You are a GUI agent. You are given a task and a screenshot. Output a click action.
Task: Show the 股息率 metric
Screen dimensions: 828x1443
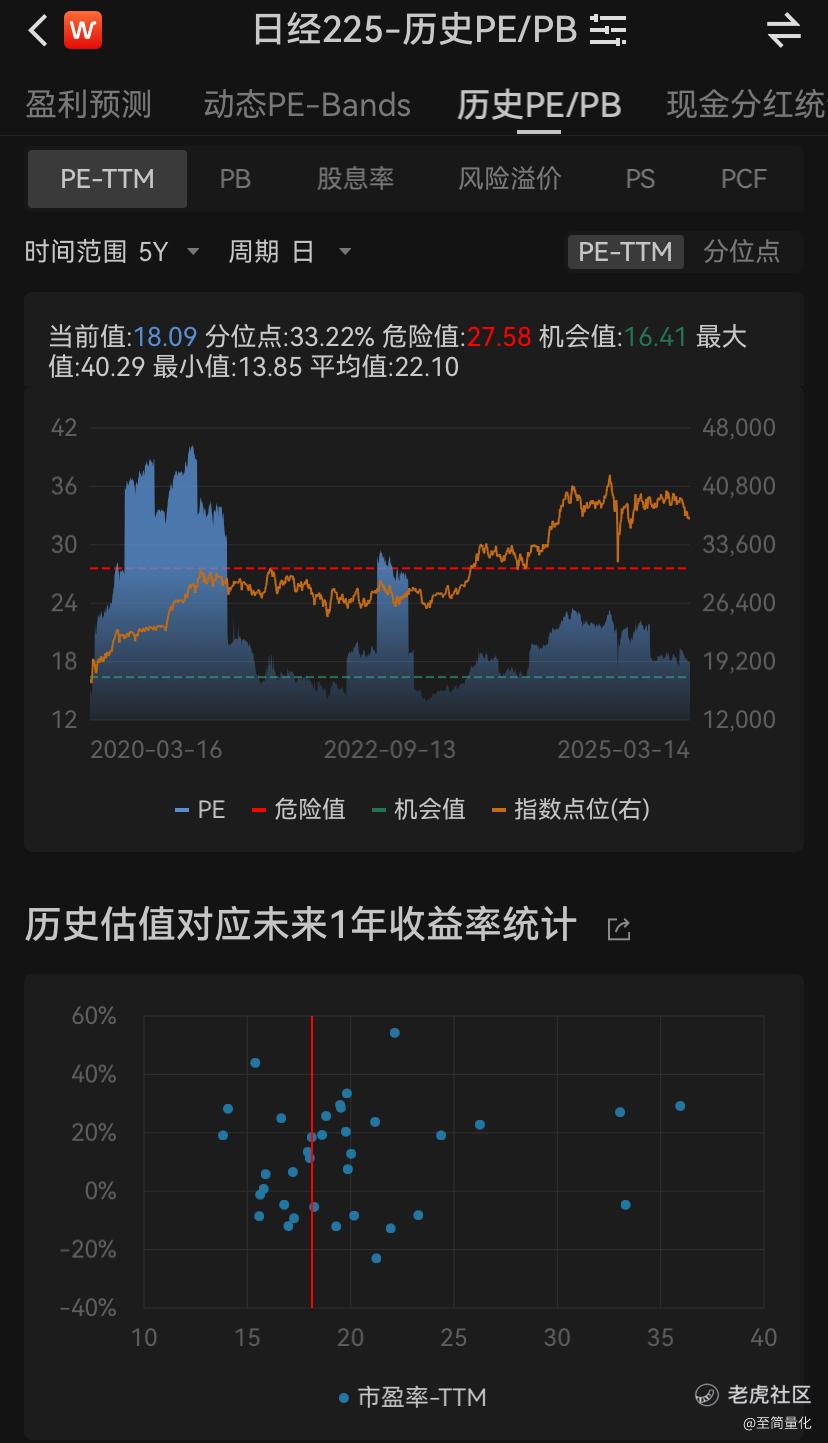tap(355, 179)
